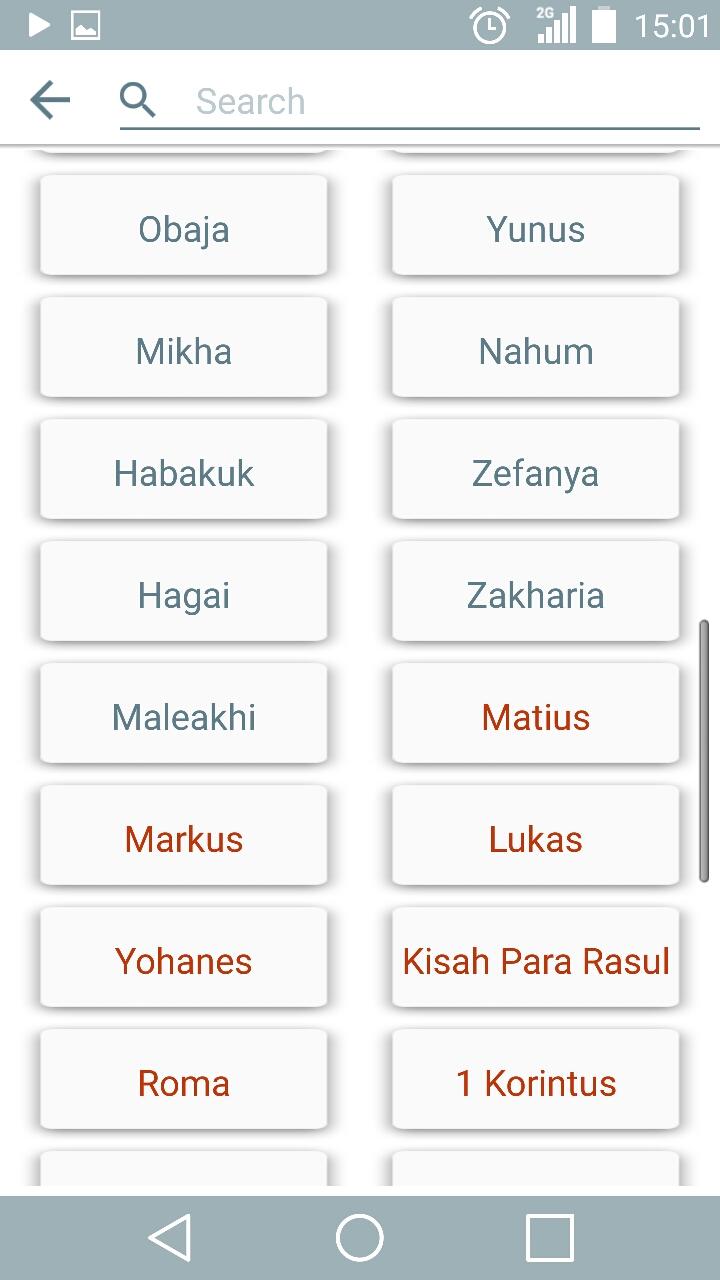The height and width of the screenshot is (1280, 720).
Task: Tap the system home button
Action: click(360, 1238)
